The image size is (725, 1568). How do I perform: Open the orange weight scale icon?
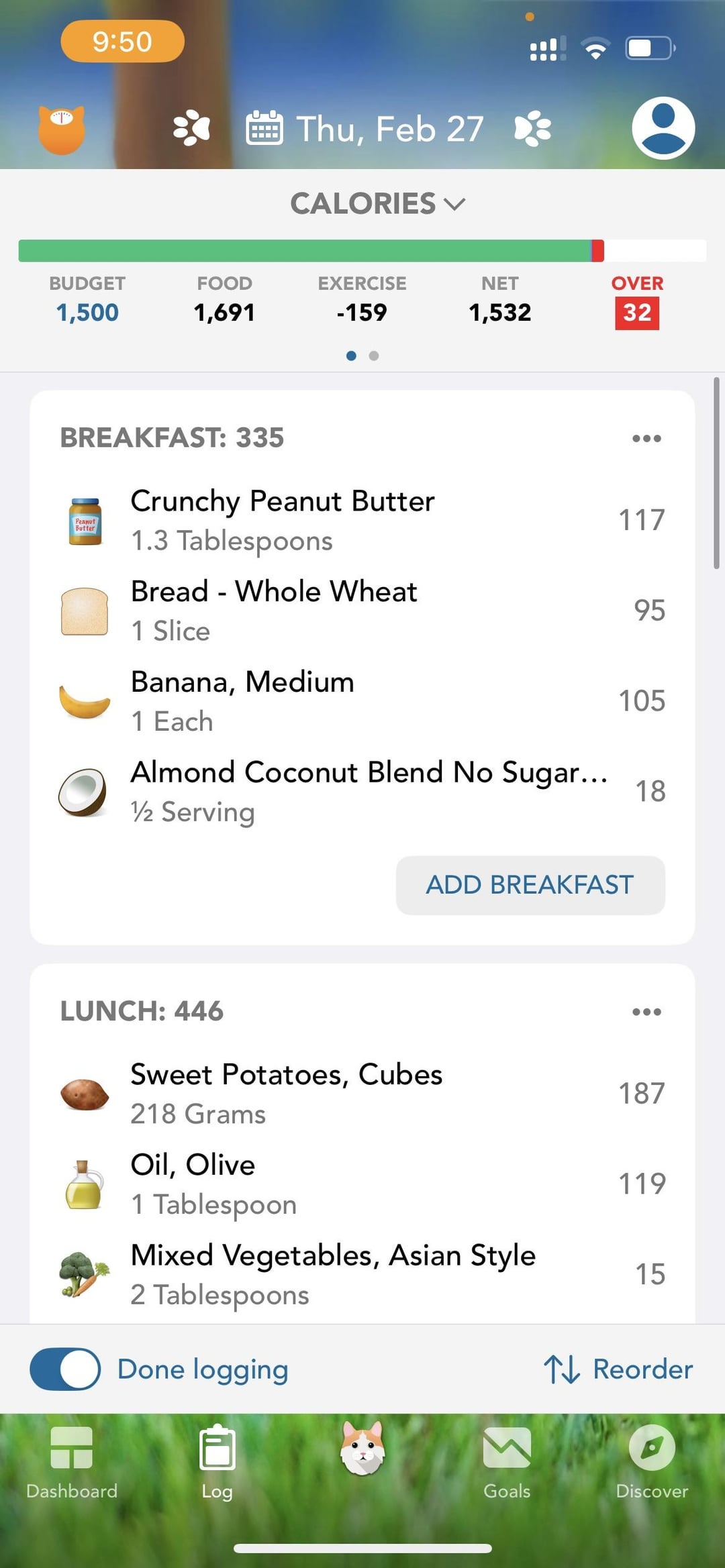(x=61, y=129)
